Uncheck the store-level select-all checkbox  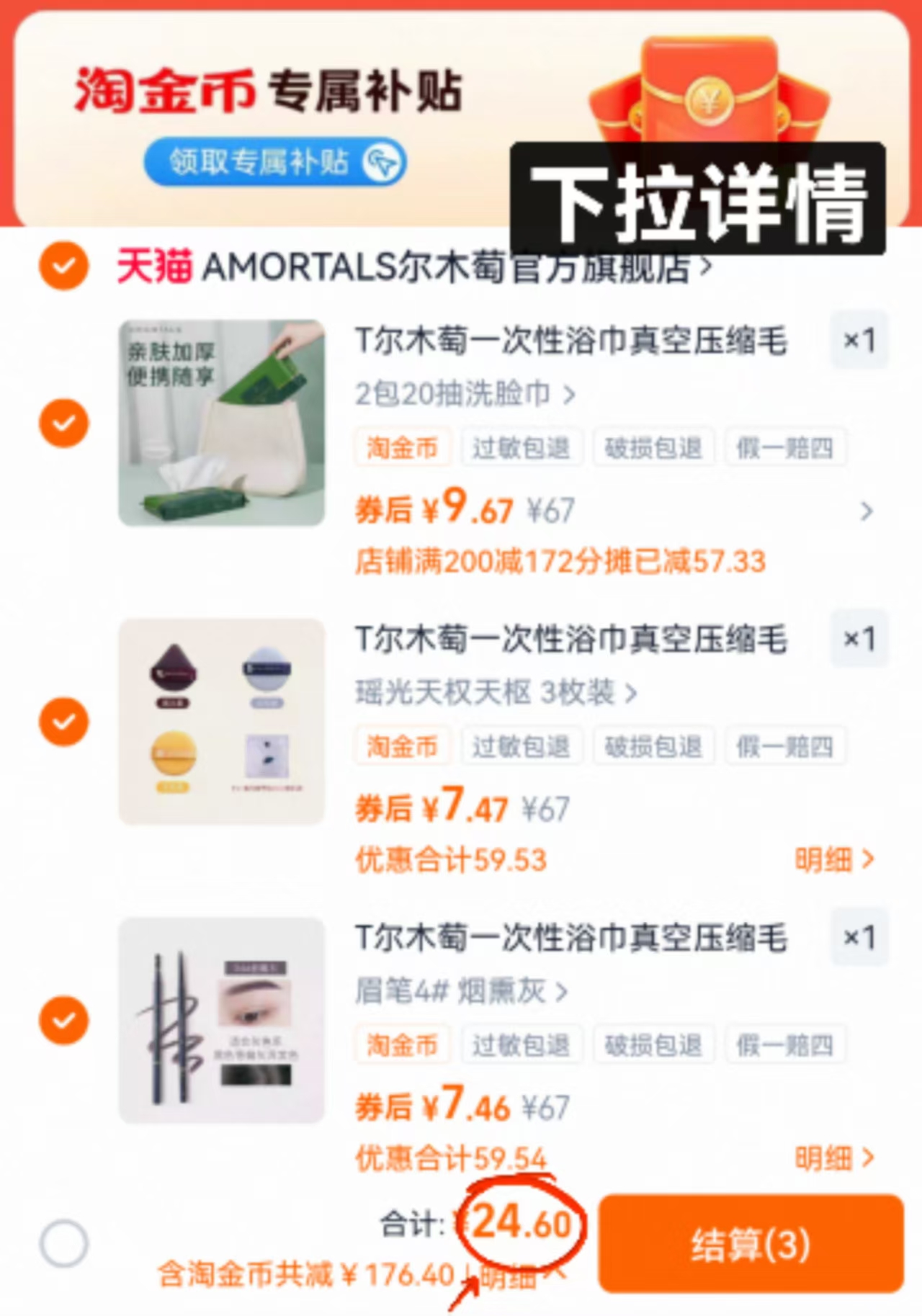click(63, 266)
